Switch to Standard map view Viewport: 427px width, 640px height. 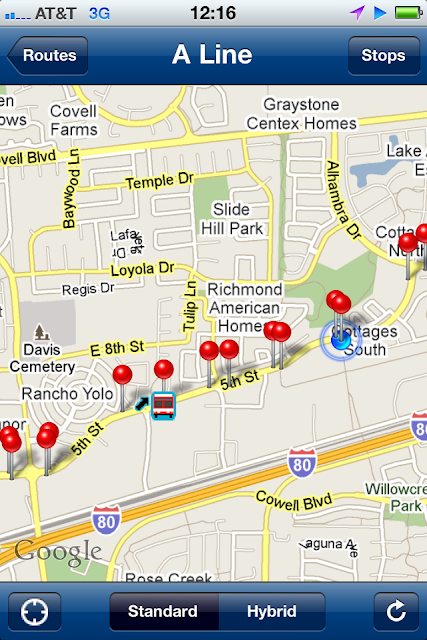pyautogui.click(x=164, y=611)
